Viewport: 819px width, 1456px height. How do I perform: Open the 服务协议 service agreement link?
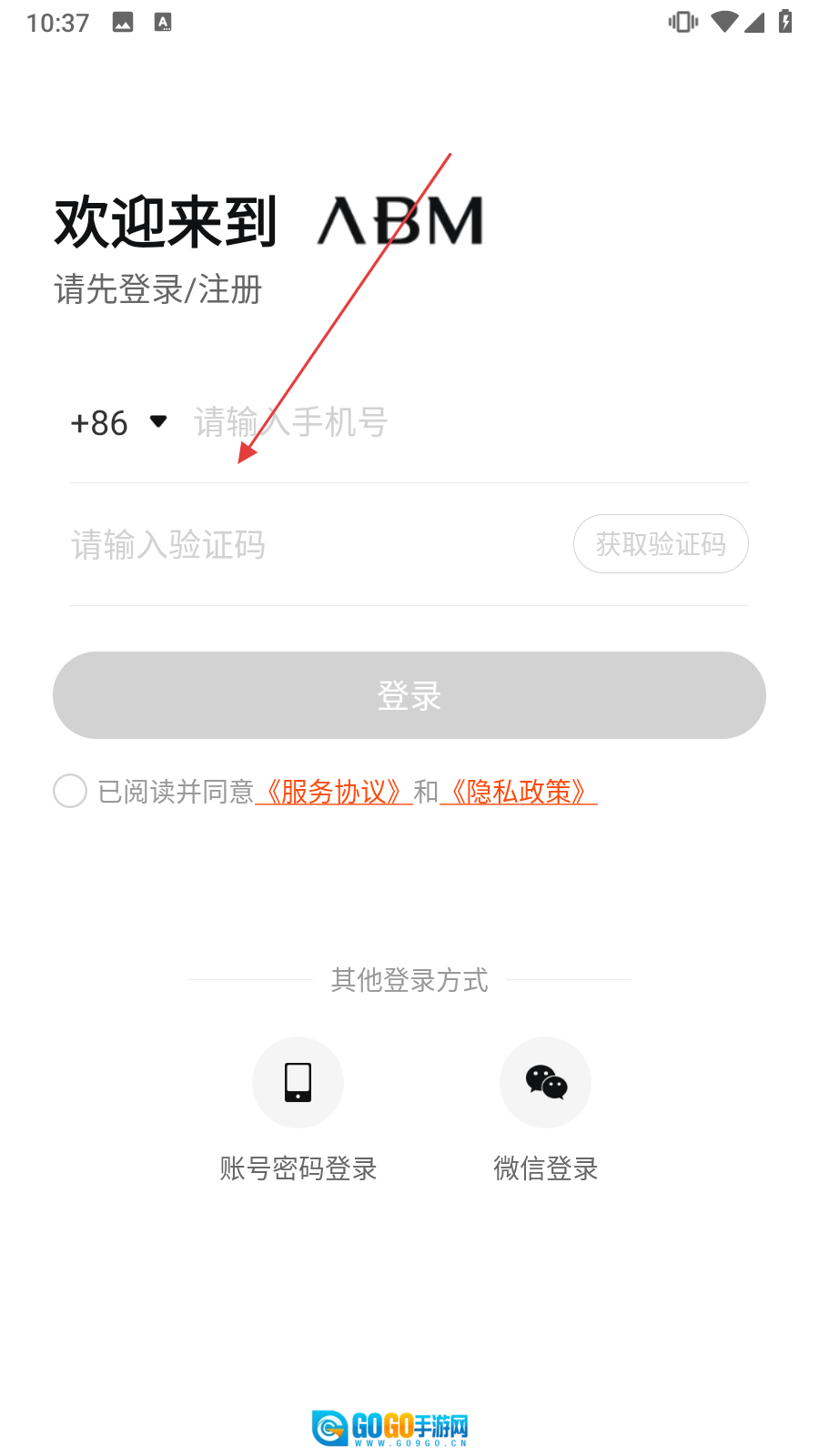334,792
